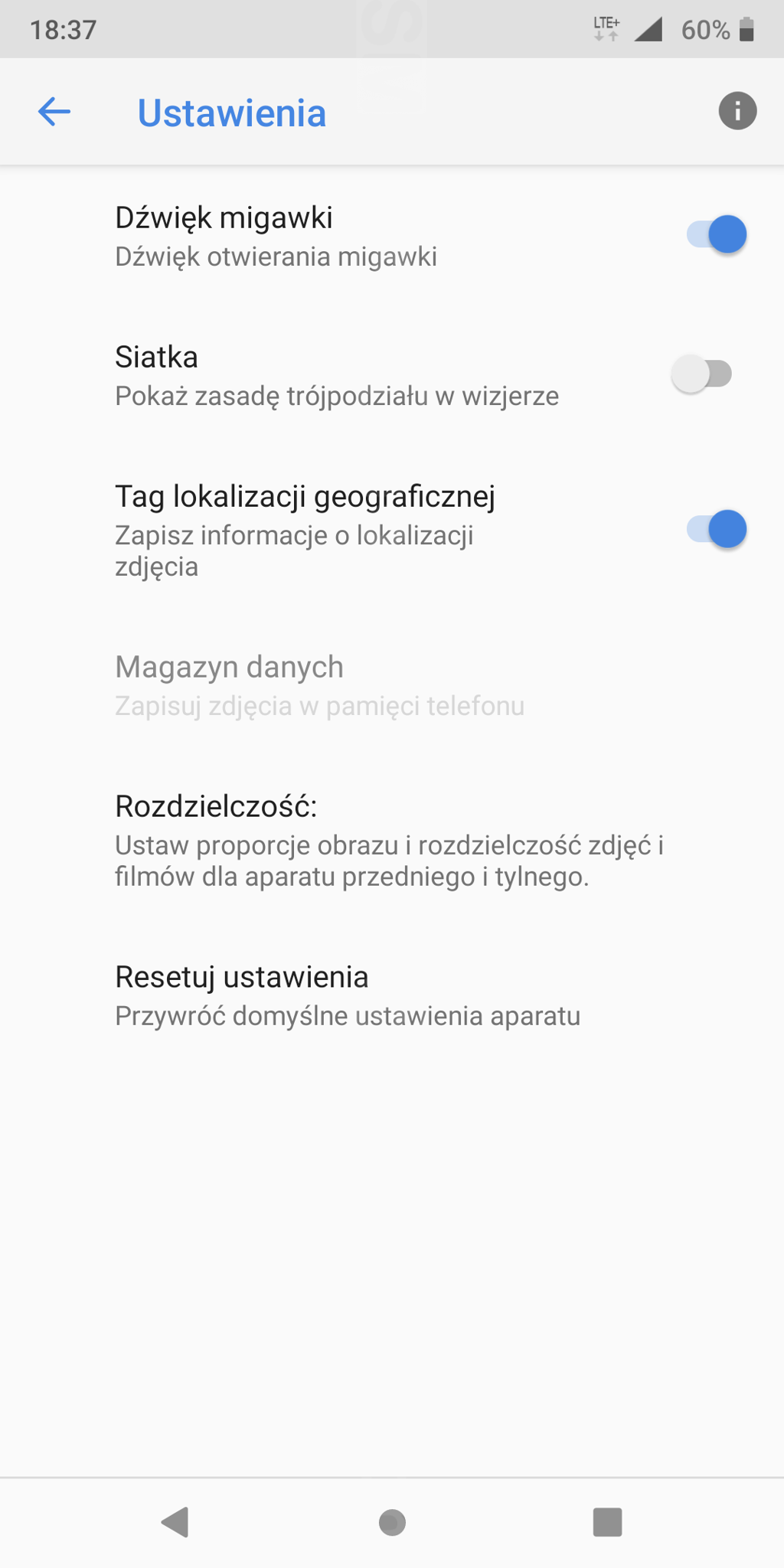Tap the system home button
784x1568 pixels.
coord(392,1522)
